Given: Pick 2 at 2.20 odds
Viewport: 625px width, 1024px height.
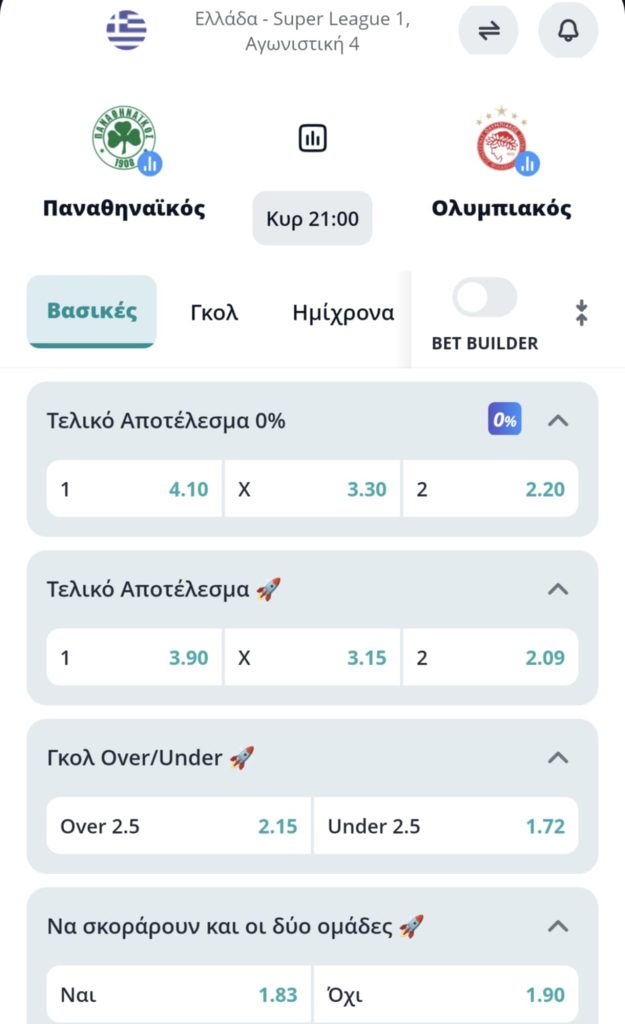Looking at the screenshot, I should point(490,489).
